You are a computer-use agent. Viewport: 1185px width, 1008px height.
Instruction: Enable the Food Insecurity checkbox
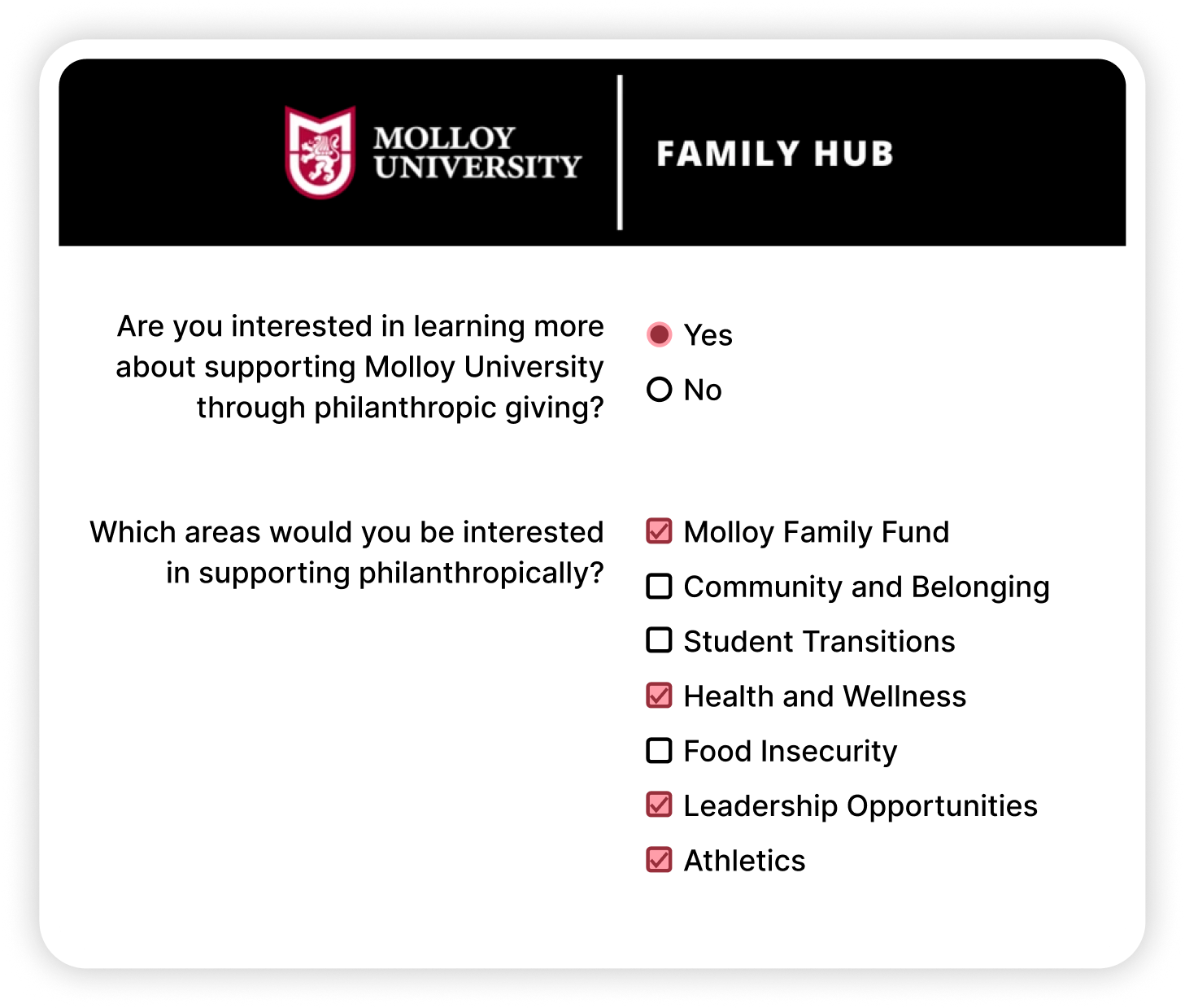point(659,750)
